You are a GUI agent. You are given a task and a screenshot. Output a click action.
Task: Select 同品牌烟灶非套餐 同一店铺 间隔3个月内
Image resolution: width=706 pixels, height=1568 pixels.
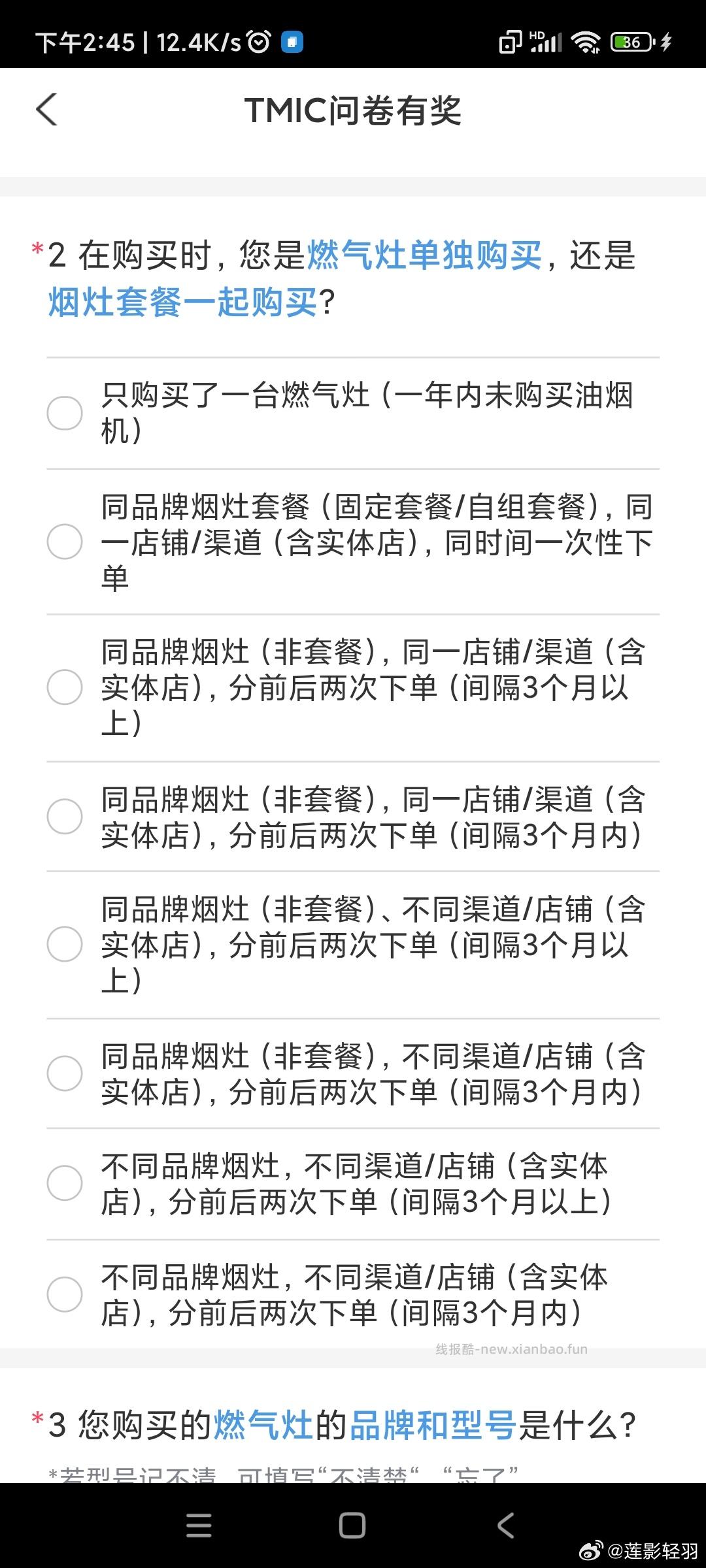[65, 816]
